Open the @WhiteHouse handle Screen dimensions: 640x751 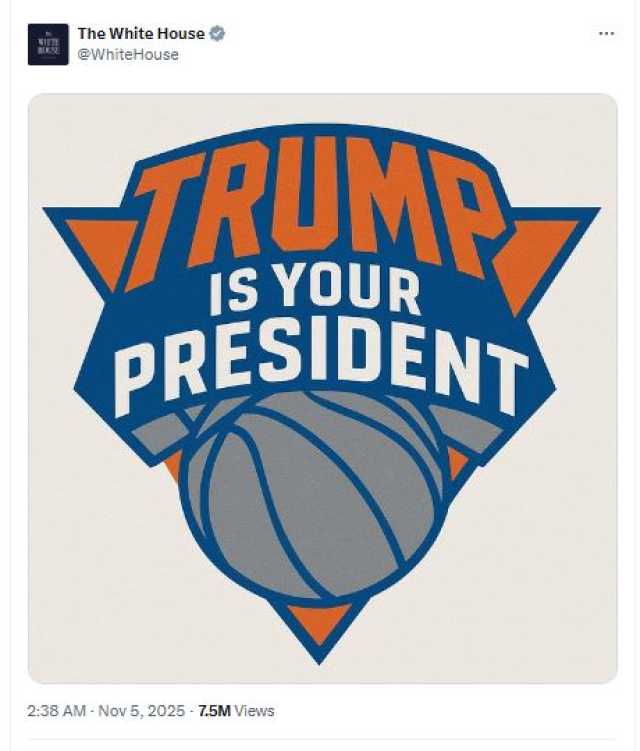tap(128, 55)
